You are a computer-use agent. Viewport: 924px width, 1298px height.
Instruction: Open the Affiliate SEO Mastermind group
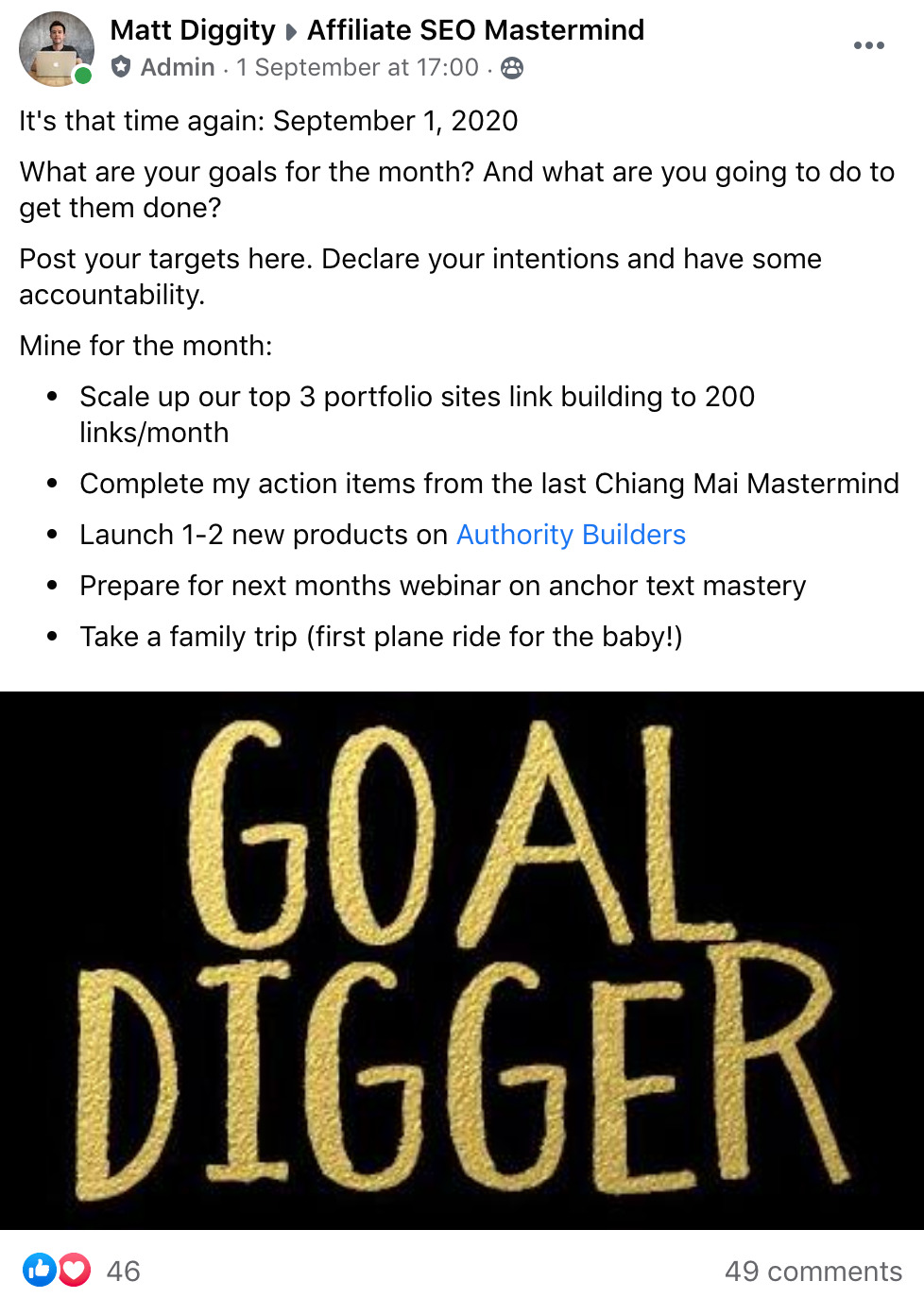coord(473,29)
